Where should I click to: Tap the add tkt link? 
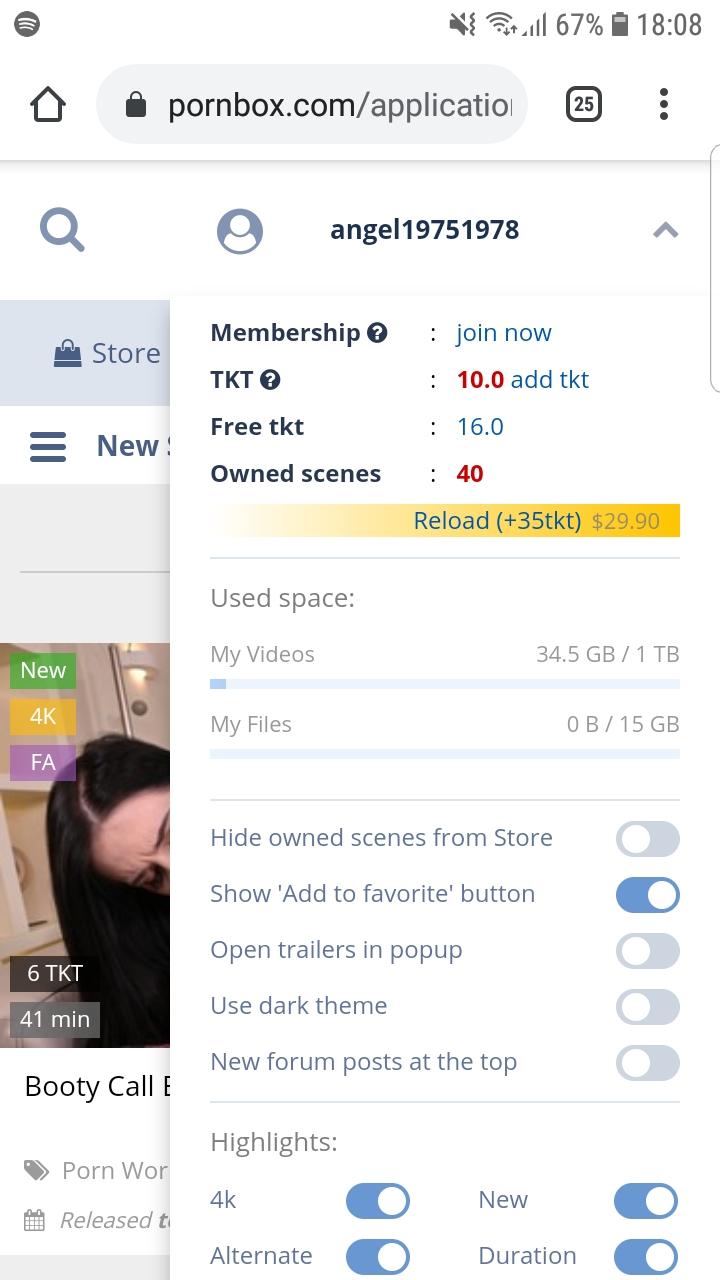pyautogui.click(x=549, y=380)
